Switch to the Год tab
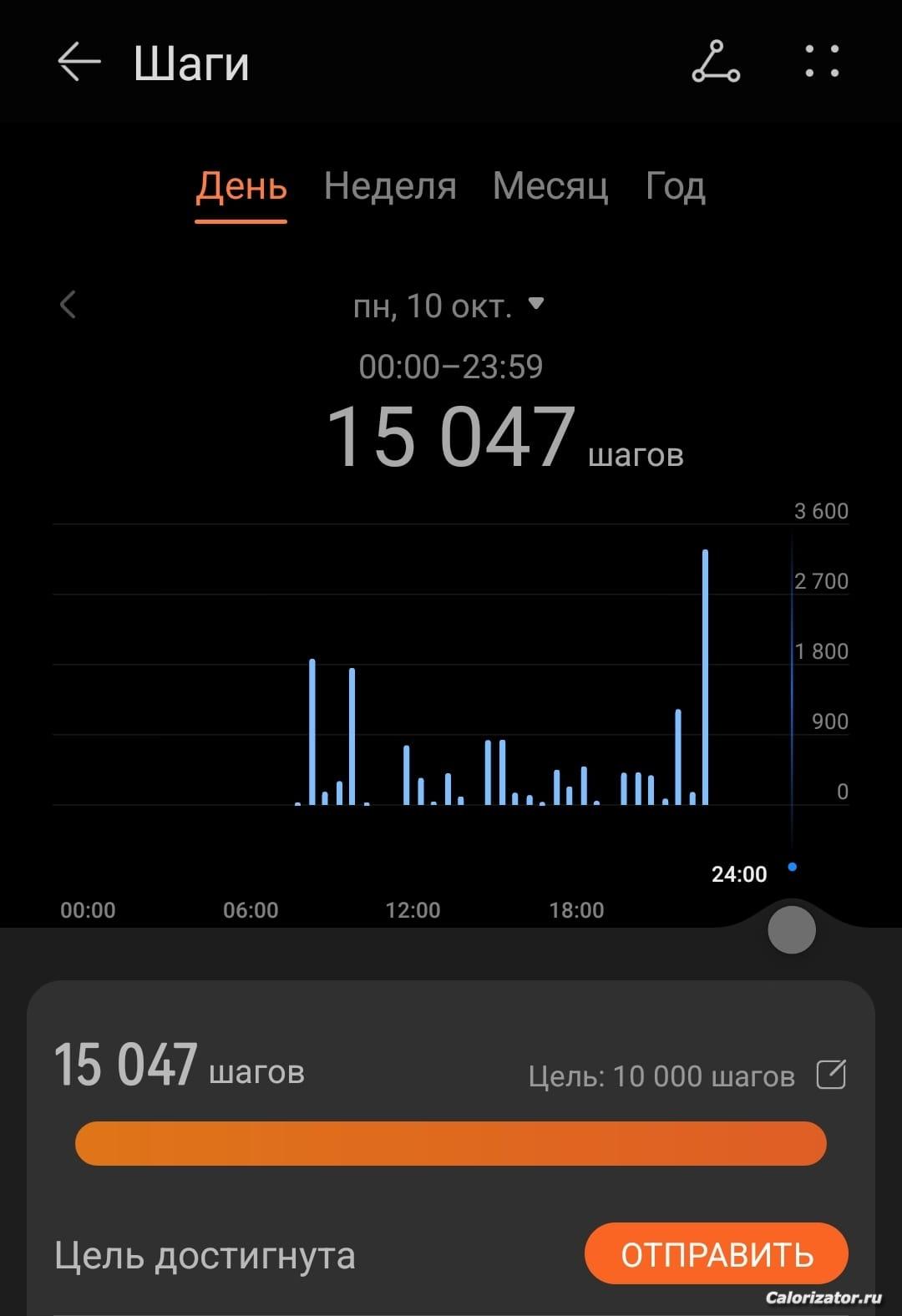Viewport: 902px width, 1316px height. point(675,186)
